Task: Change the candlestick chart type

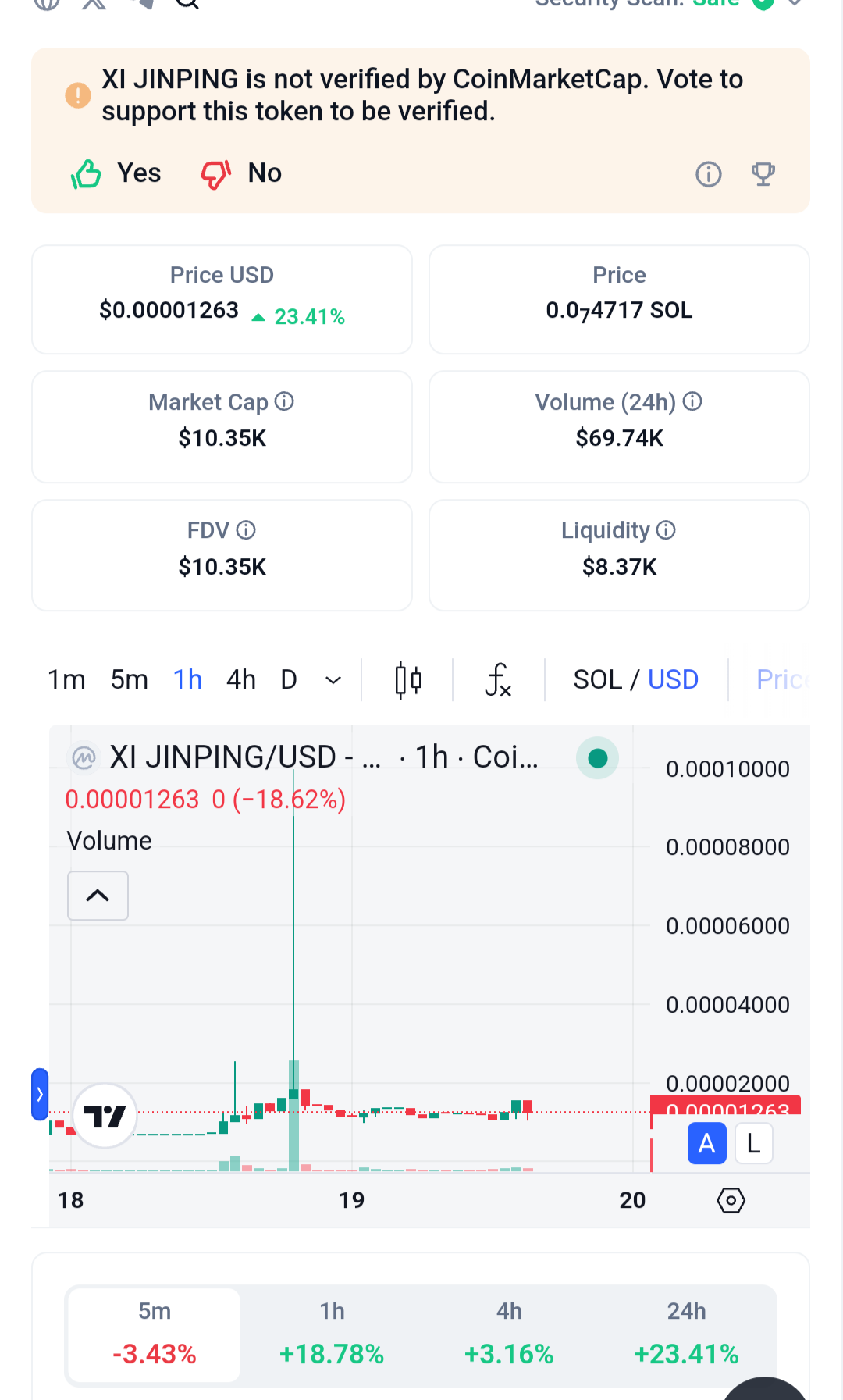Action: click(x=408, y=679)
